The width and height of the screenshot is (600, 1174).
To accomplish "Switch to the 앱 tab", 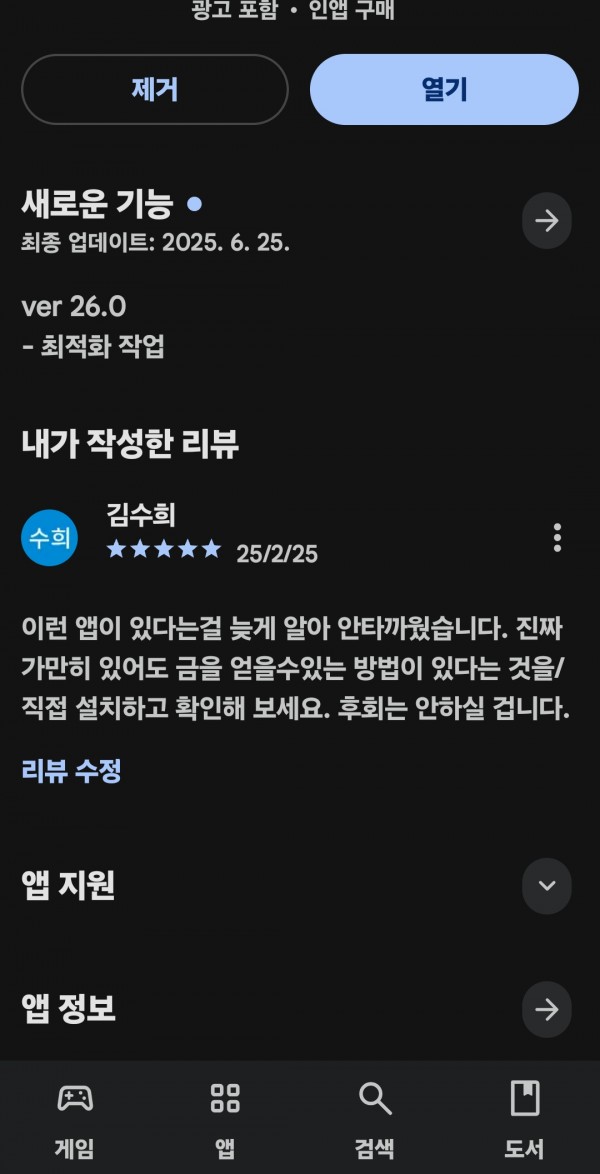I will click(x=225, y=1119).
